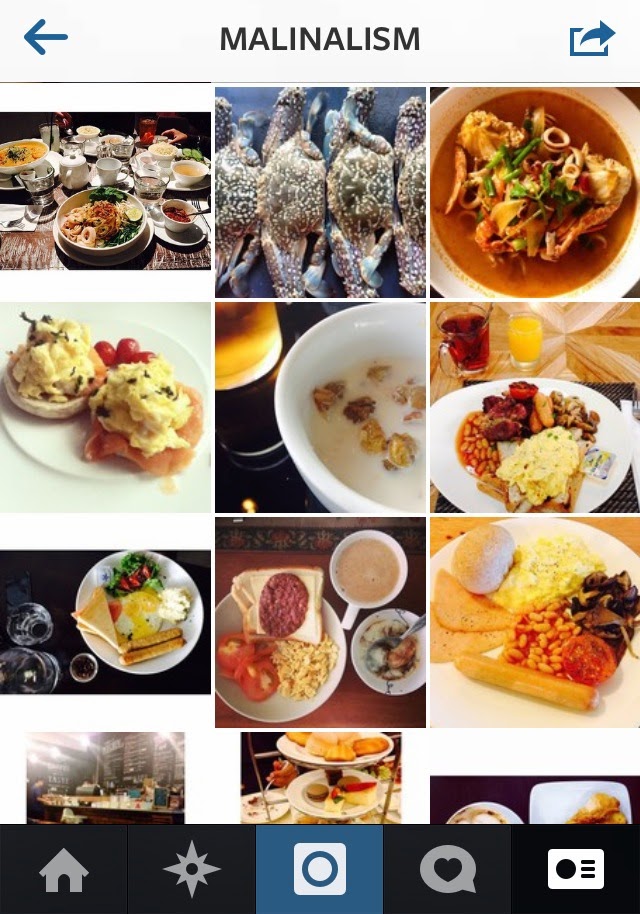Open the table spread with noodles photo
The height and width of the screenshot is (914, 640).
coord(105,192)
